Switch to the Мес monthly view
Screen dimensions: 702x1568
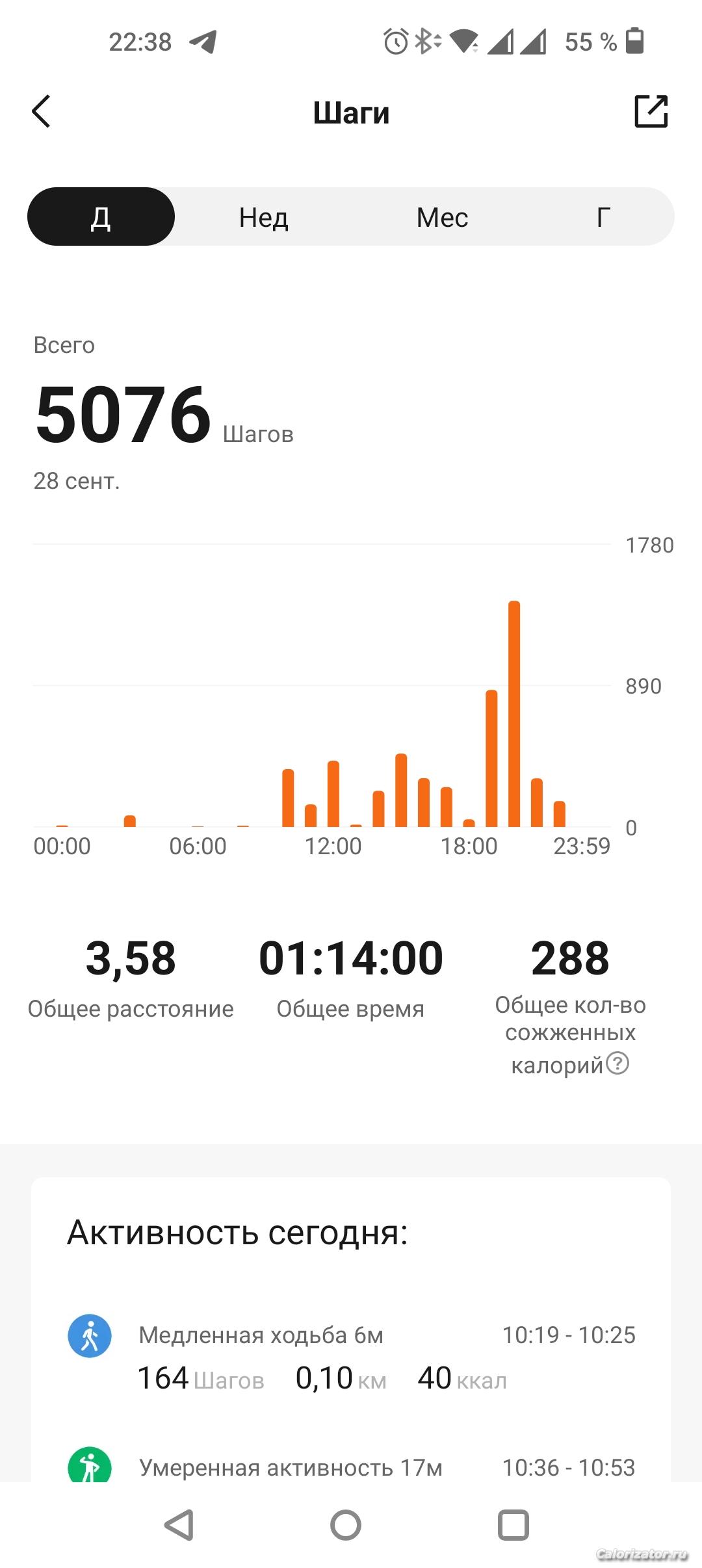pyautogui.click(x=442, y=217)
